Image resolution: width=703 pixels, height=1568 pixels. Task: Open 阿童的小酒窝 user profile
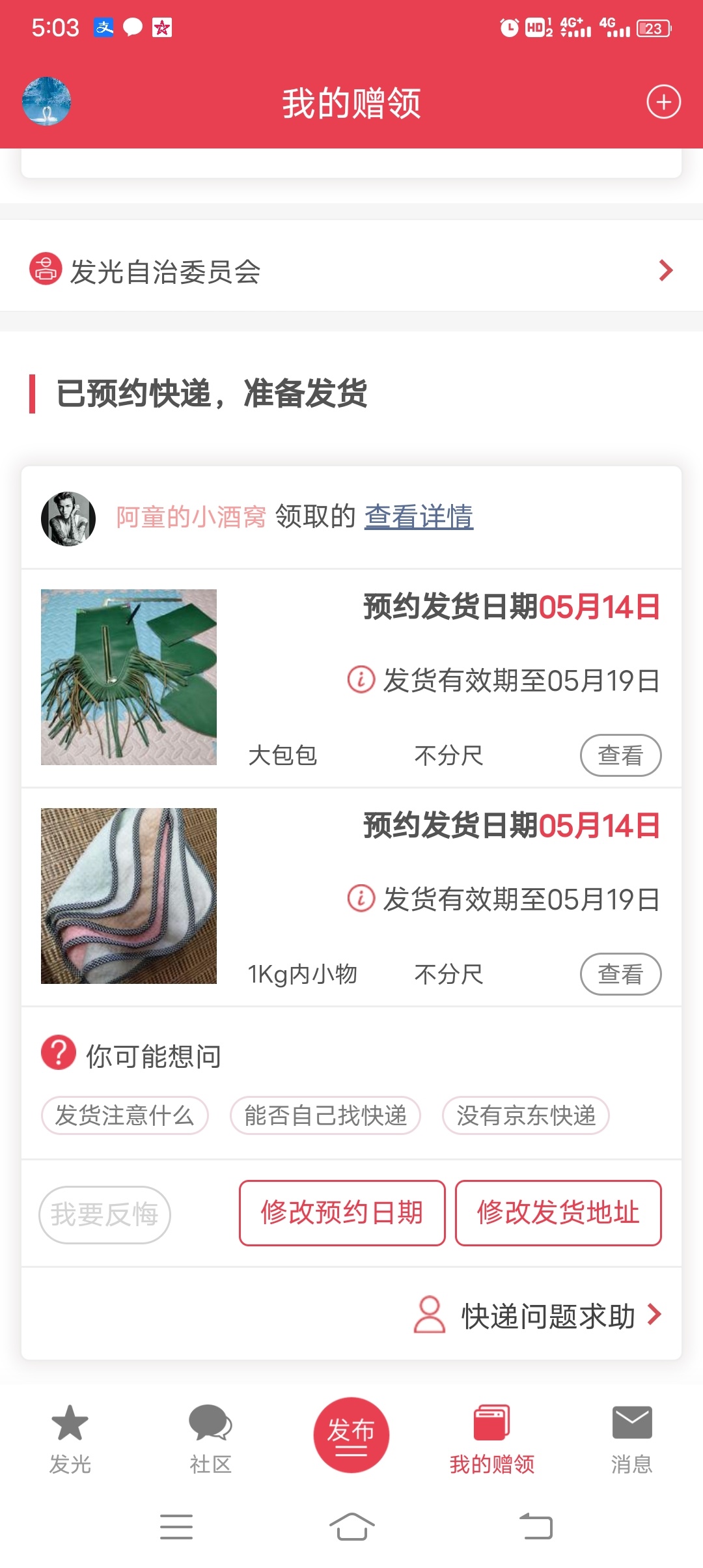(191, 517)
